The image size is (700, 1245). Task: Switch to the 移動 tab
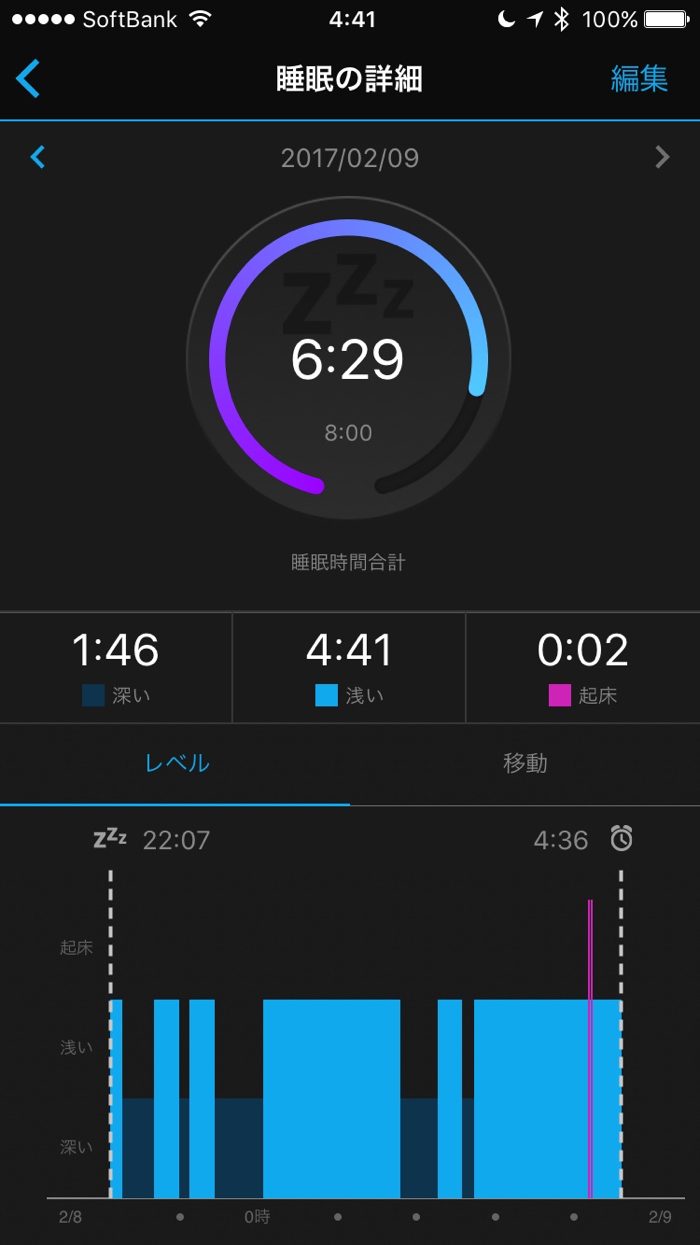pos(525,763)
